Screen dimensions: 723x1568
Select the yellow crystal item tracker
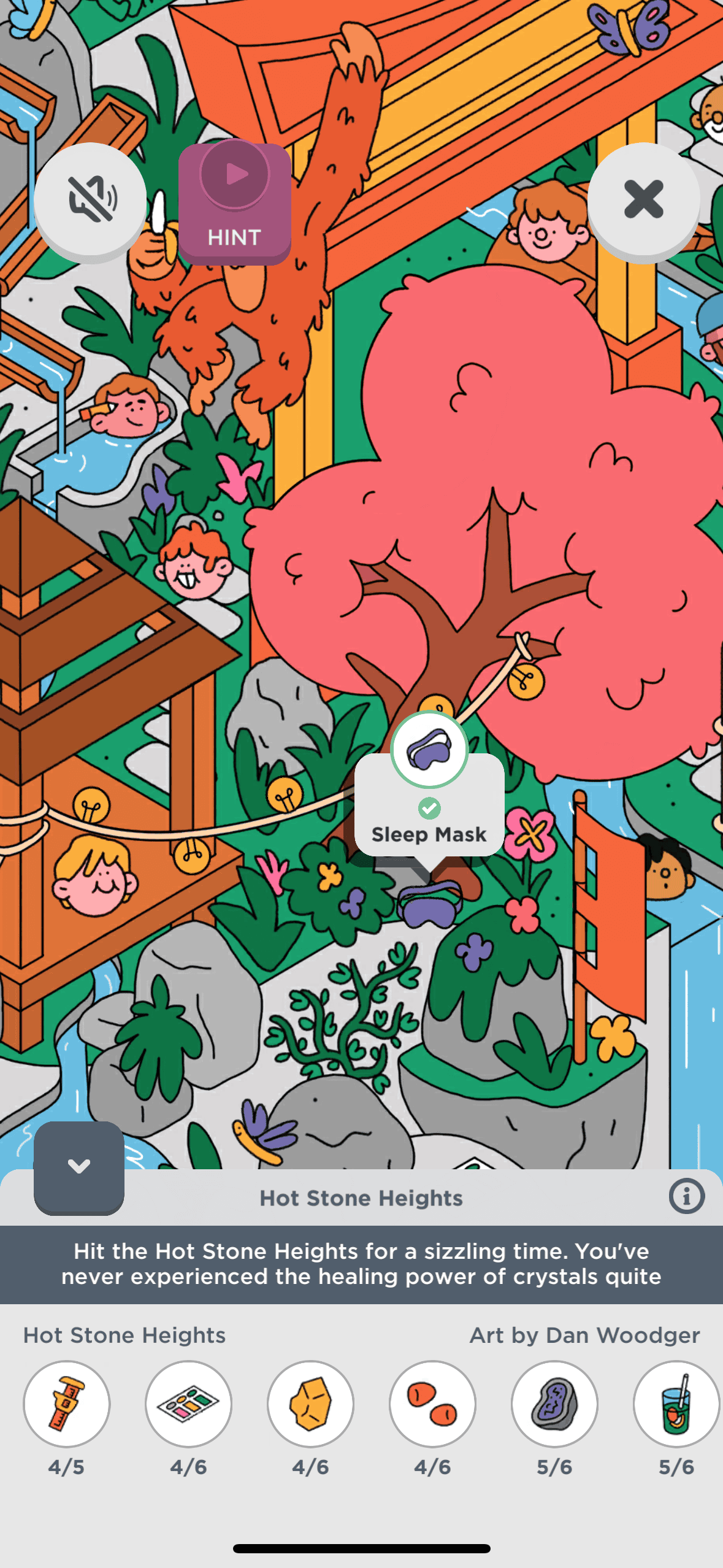[x=310, y=1404]
